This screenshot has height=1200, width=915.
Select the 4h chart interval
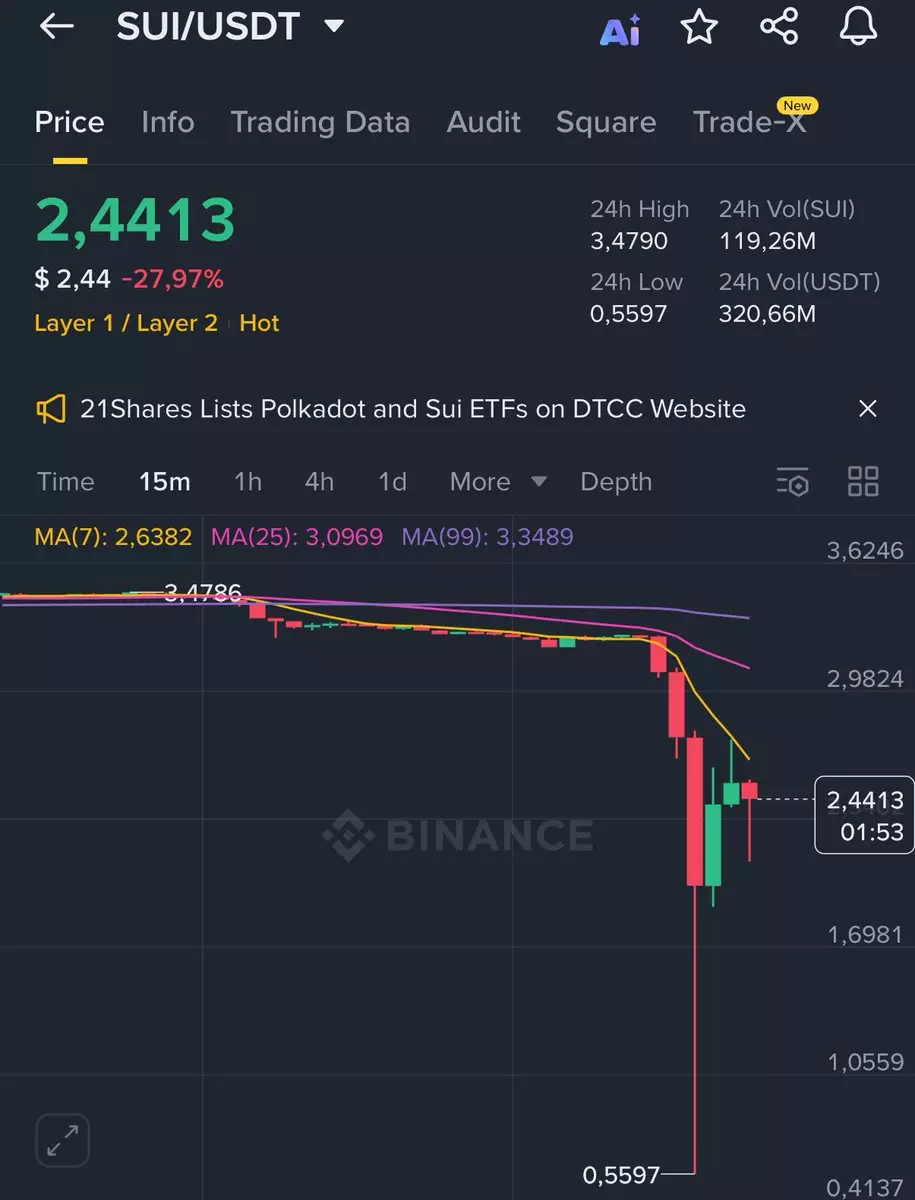319,482
